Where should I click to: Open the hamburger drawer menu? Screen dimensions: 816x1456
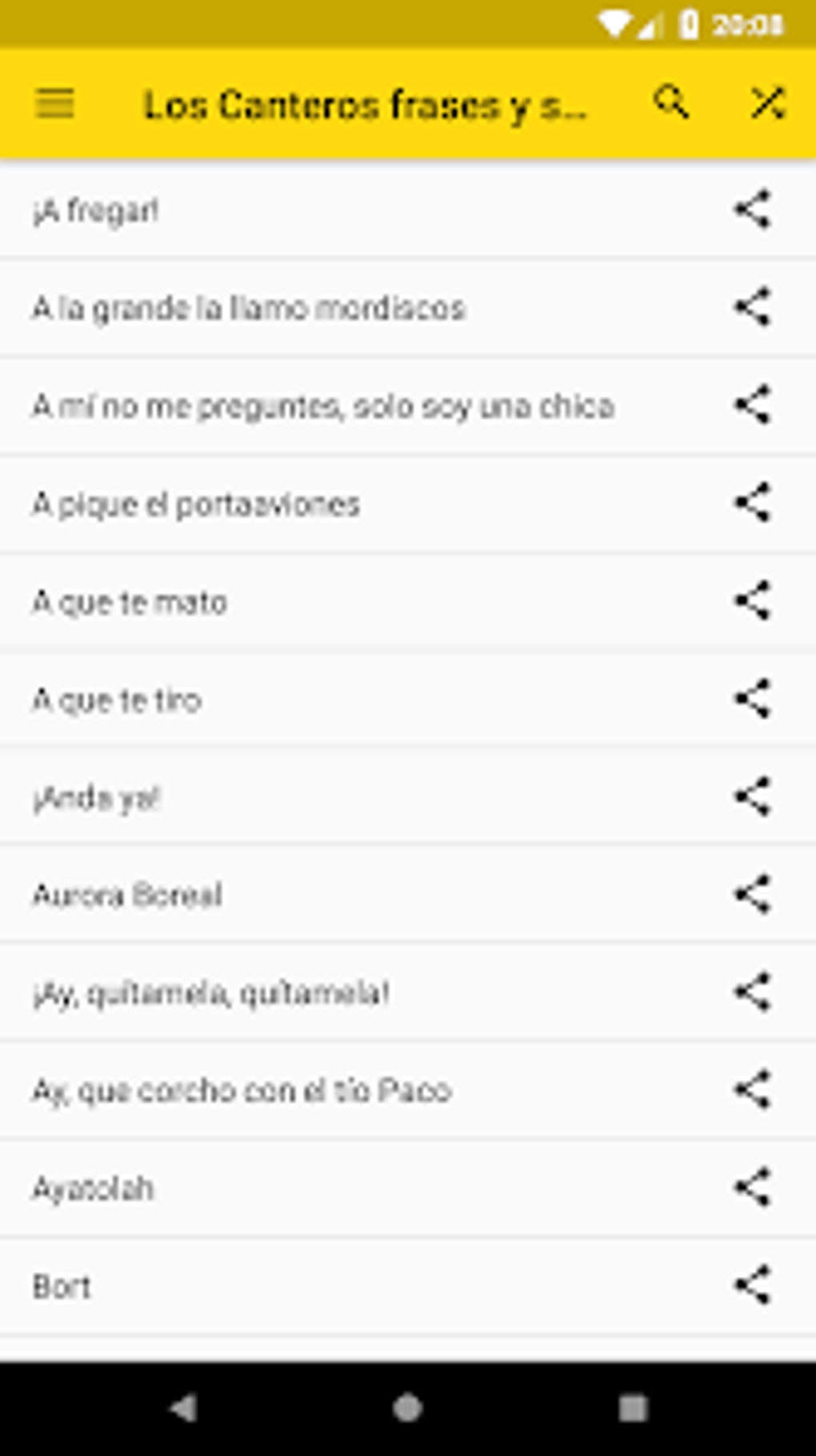[54, 104]
